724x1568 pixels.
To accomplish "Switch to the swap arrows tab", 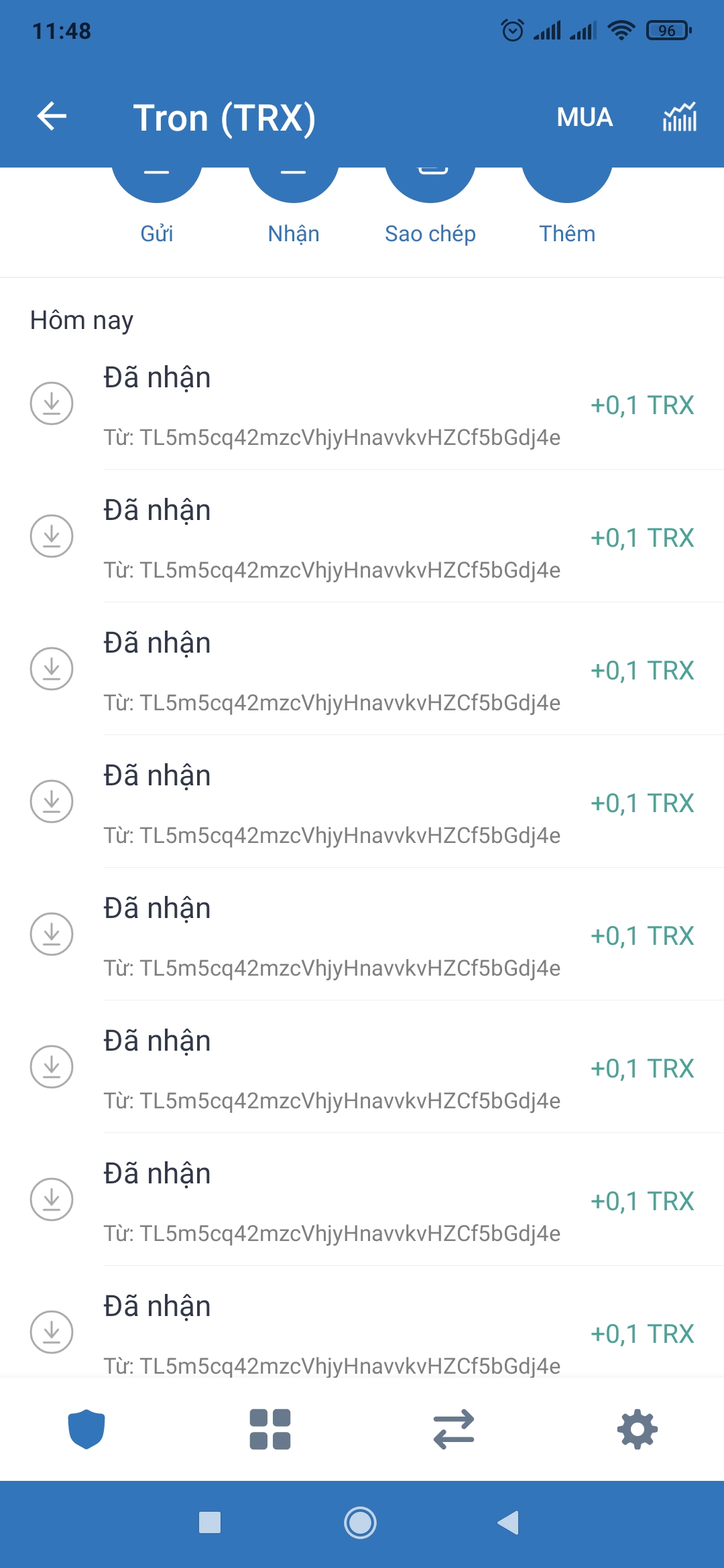I will [454, 1429].
